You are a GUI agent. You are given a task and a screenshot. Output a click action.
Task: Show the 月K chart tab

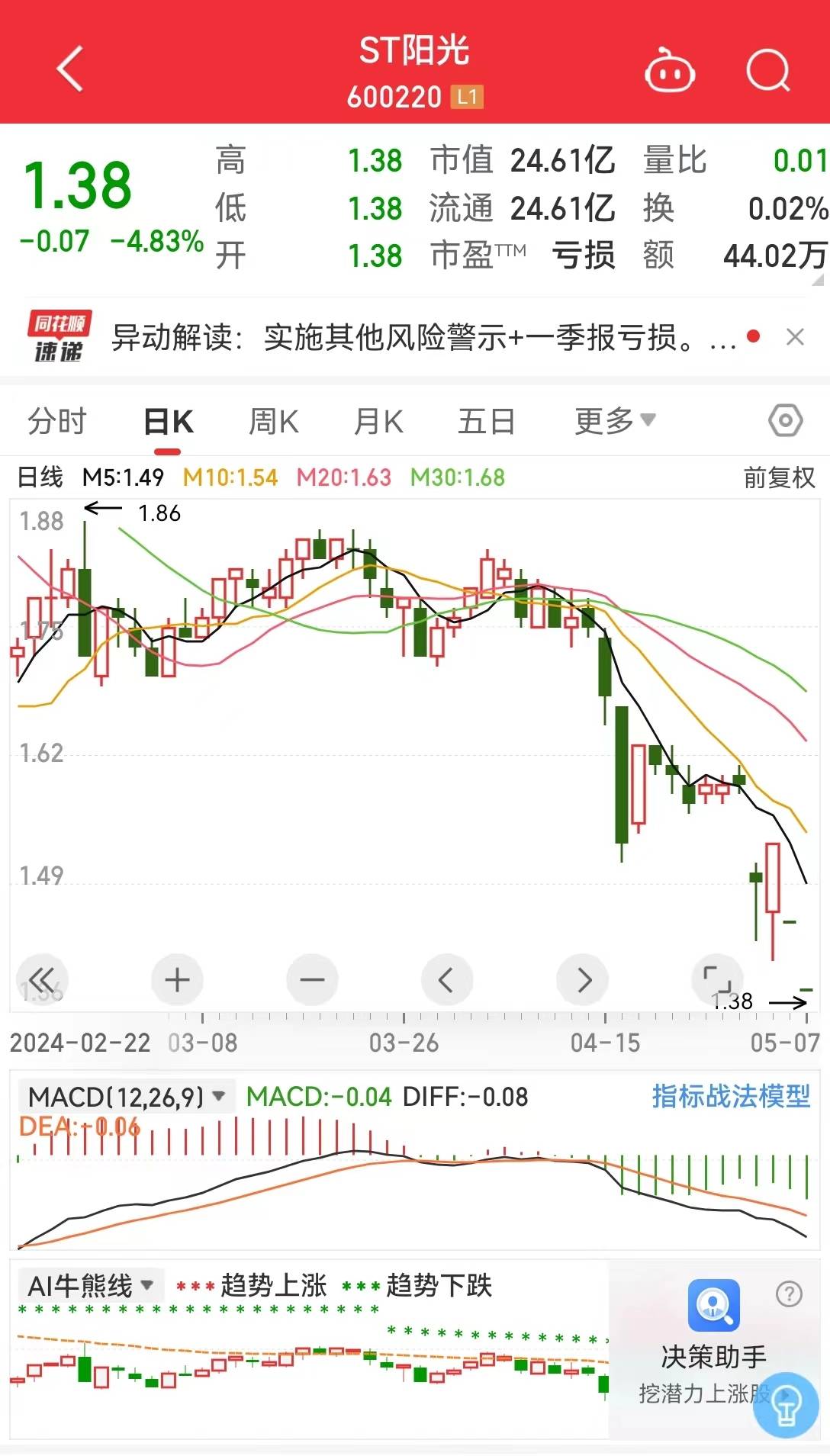coord(378,421)
